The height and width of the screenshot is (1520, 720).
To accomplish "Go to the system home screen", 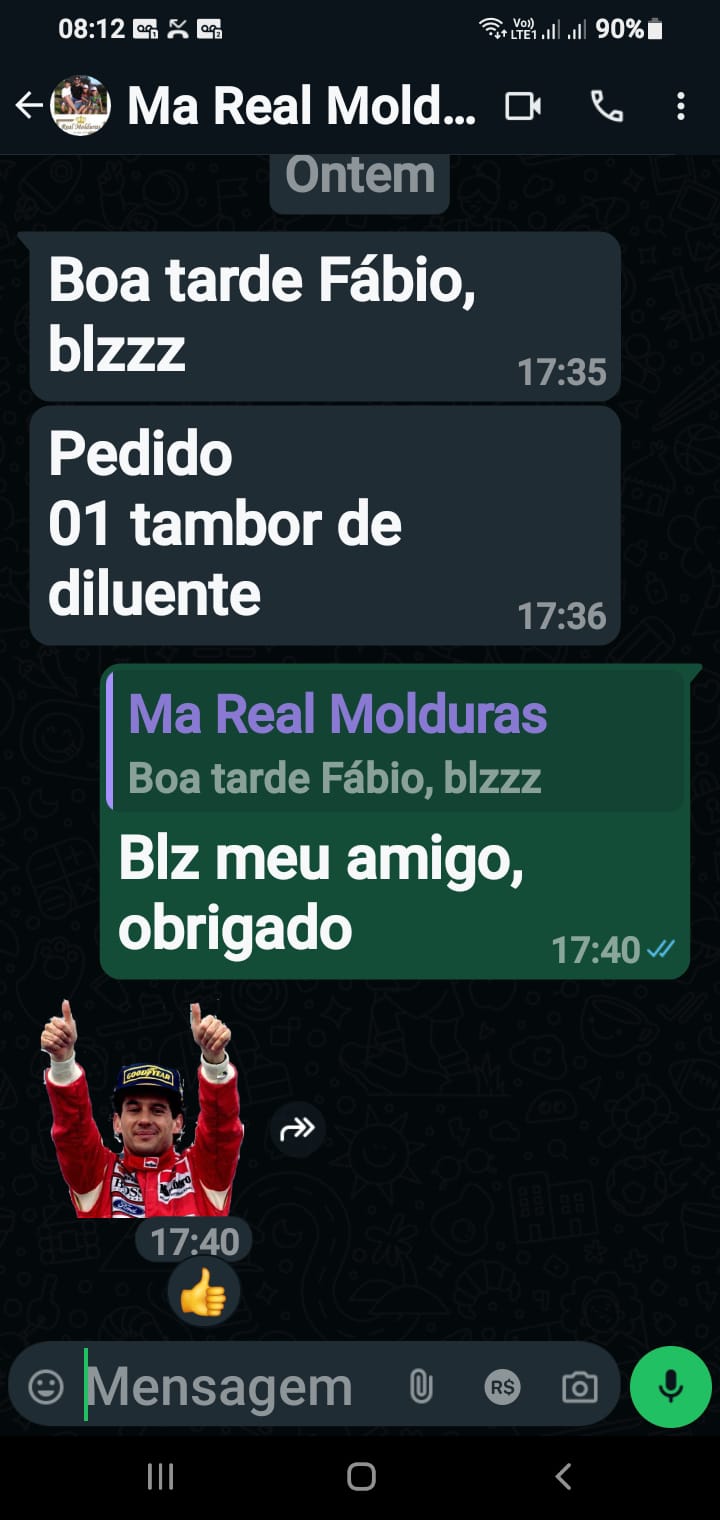I will click(360, 1476).
